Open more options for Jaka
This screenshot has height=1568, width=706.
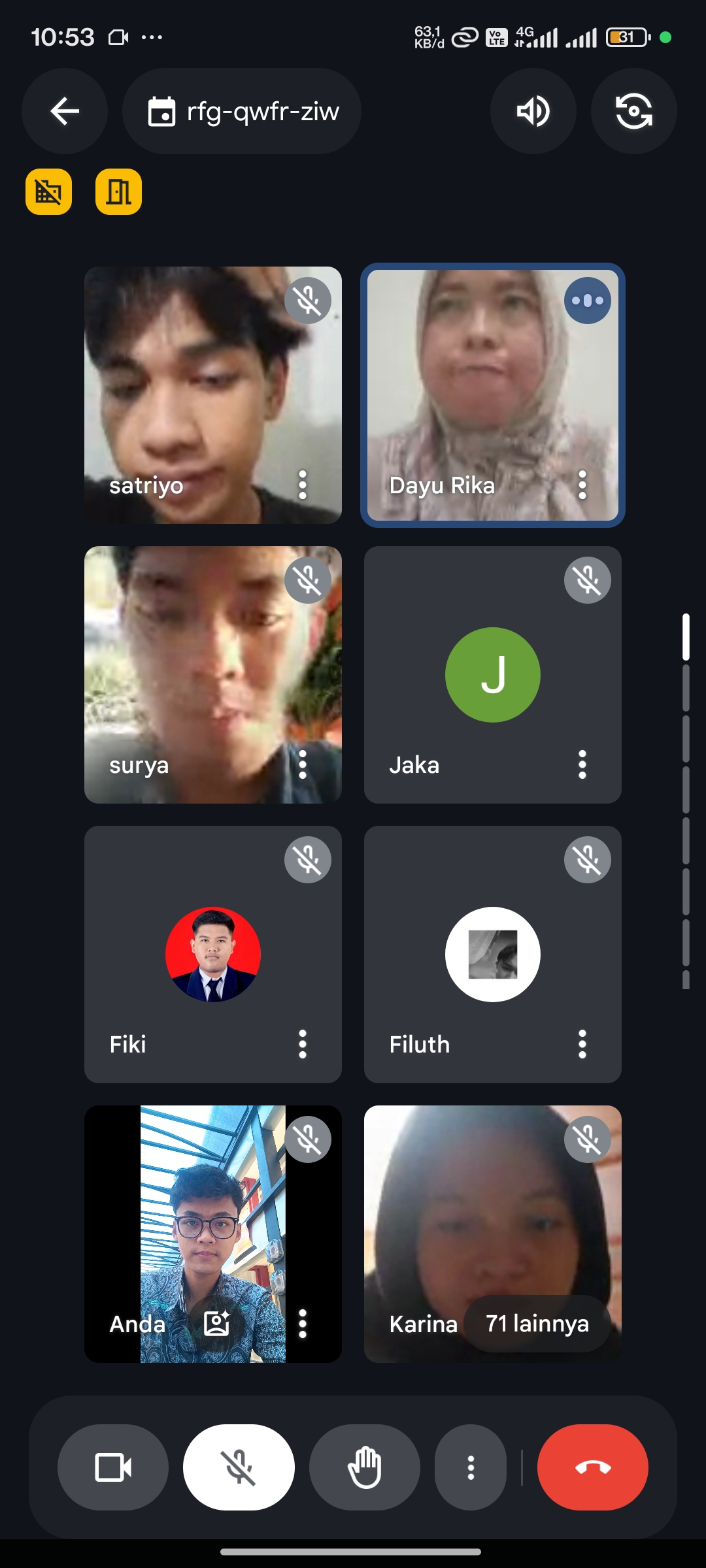pyautogui.click(x=582, y=764)
